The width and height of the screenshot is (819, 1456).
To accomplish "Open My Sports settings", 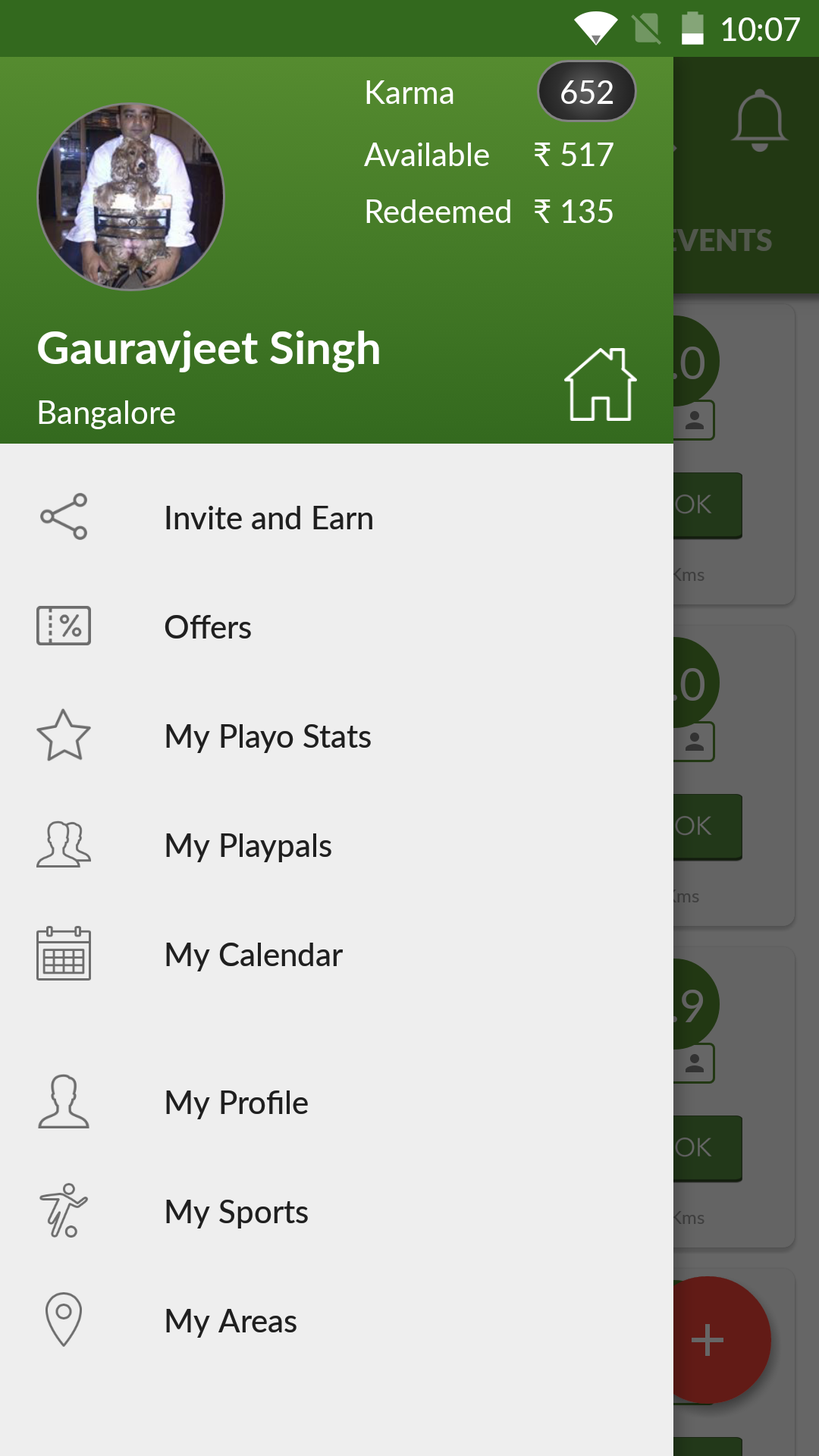I will (x=236, y=1212).
